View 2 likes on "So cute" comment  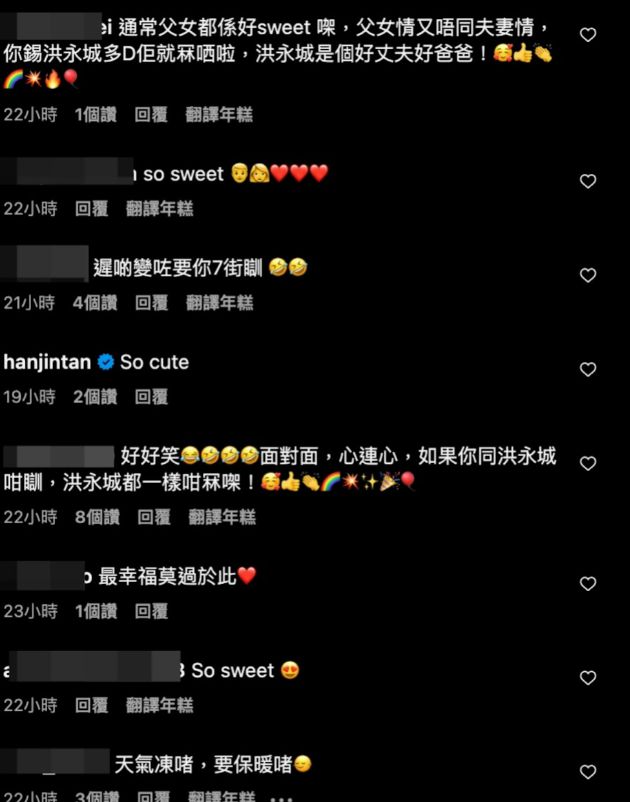(95, 396)
